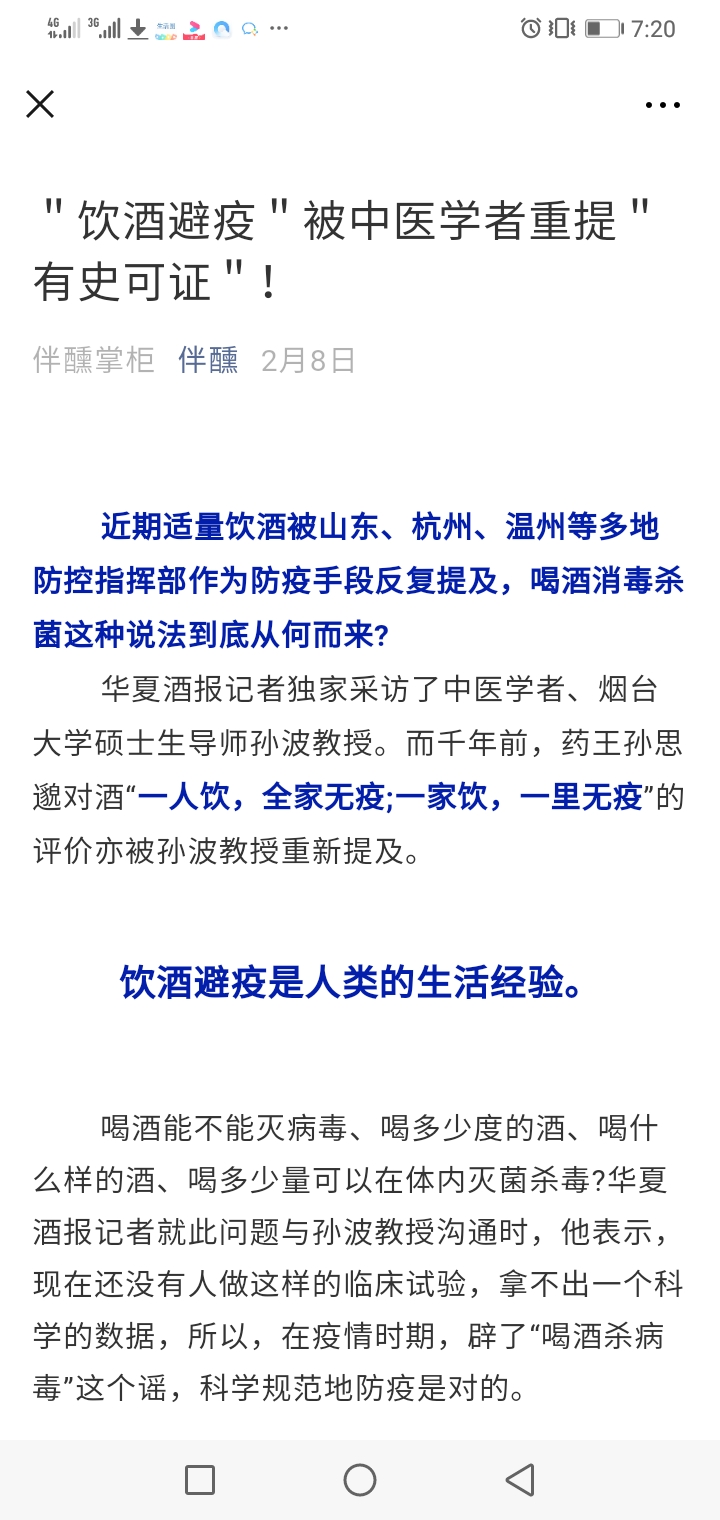
Task: Go to the home screen
Action: tap(360, 1480)
